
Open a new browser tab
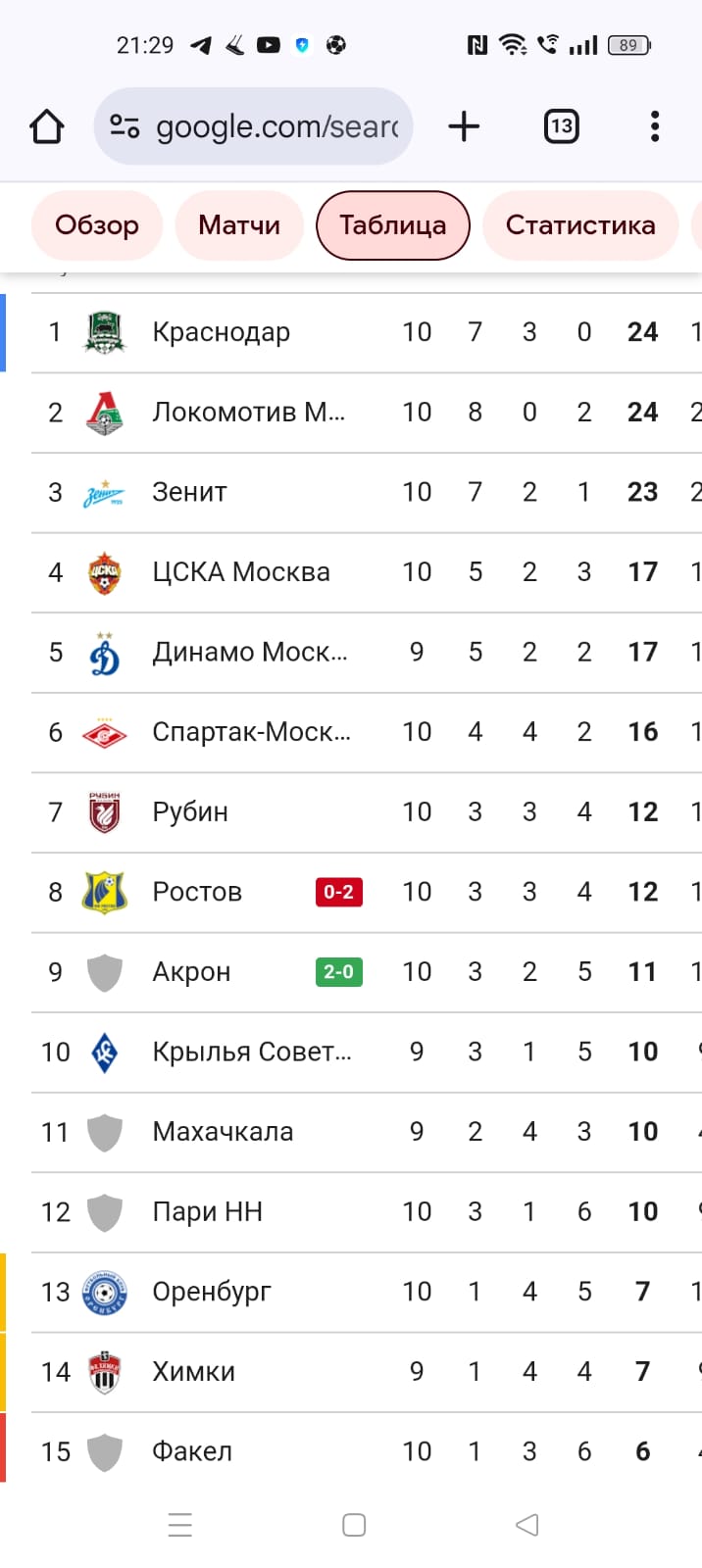coord(464,126)
